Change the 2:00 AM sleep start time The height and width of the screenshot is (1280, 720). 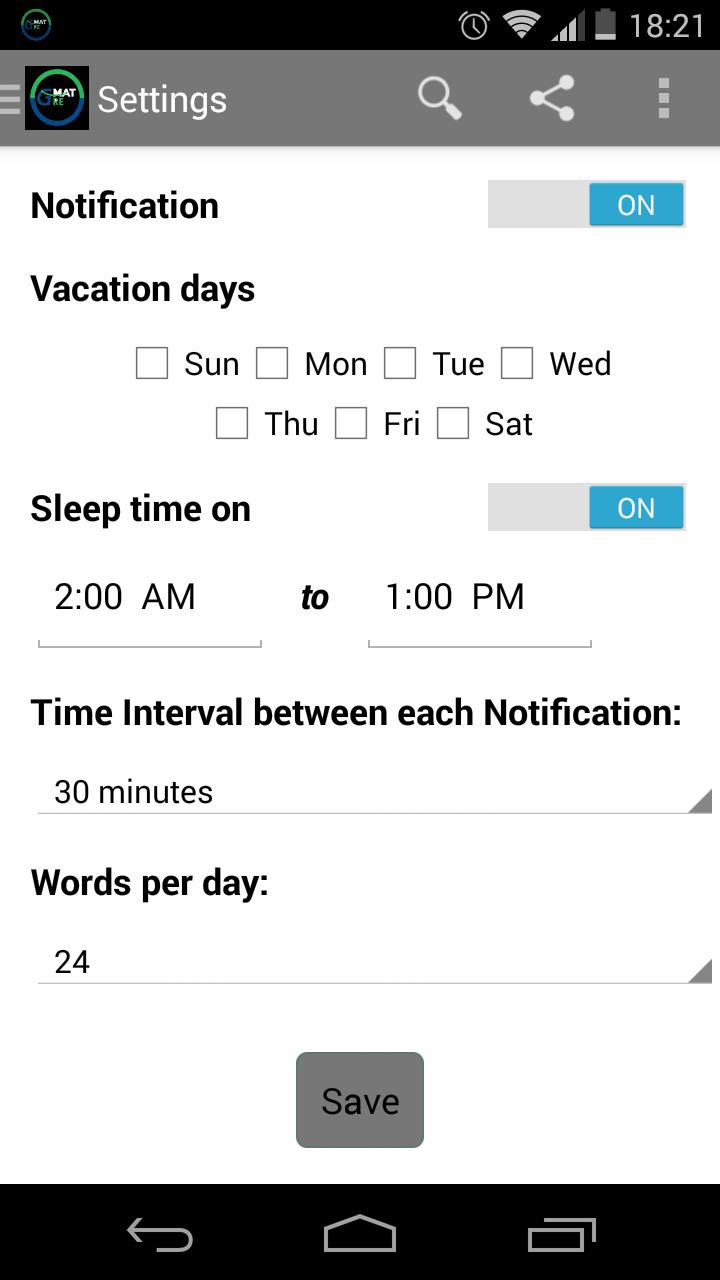click(149, 598)
